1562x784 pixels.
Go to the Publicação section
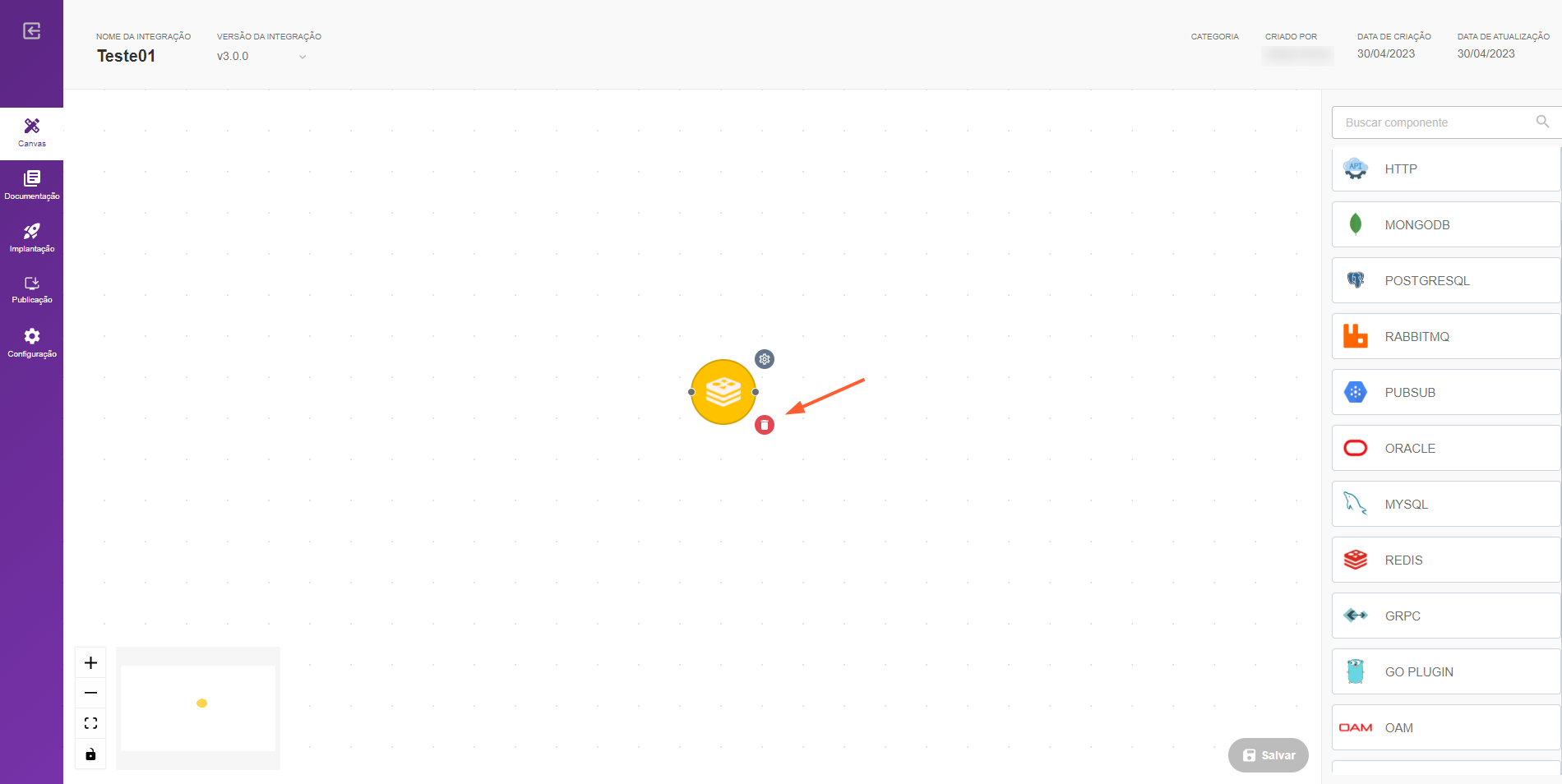tap(31, 289)
